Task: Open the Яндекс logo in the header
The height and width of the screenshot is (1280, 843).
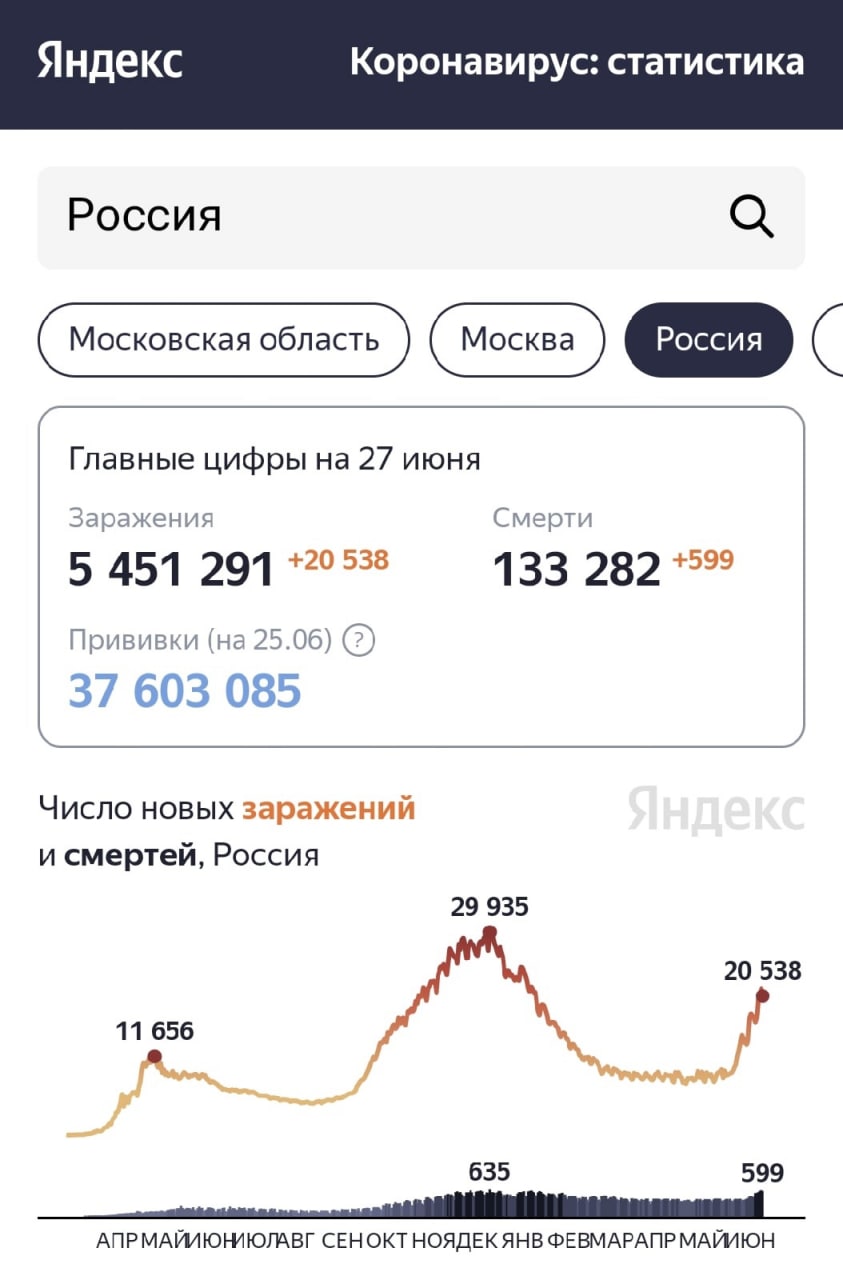Action: (x=110, y=62)
